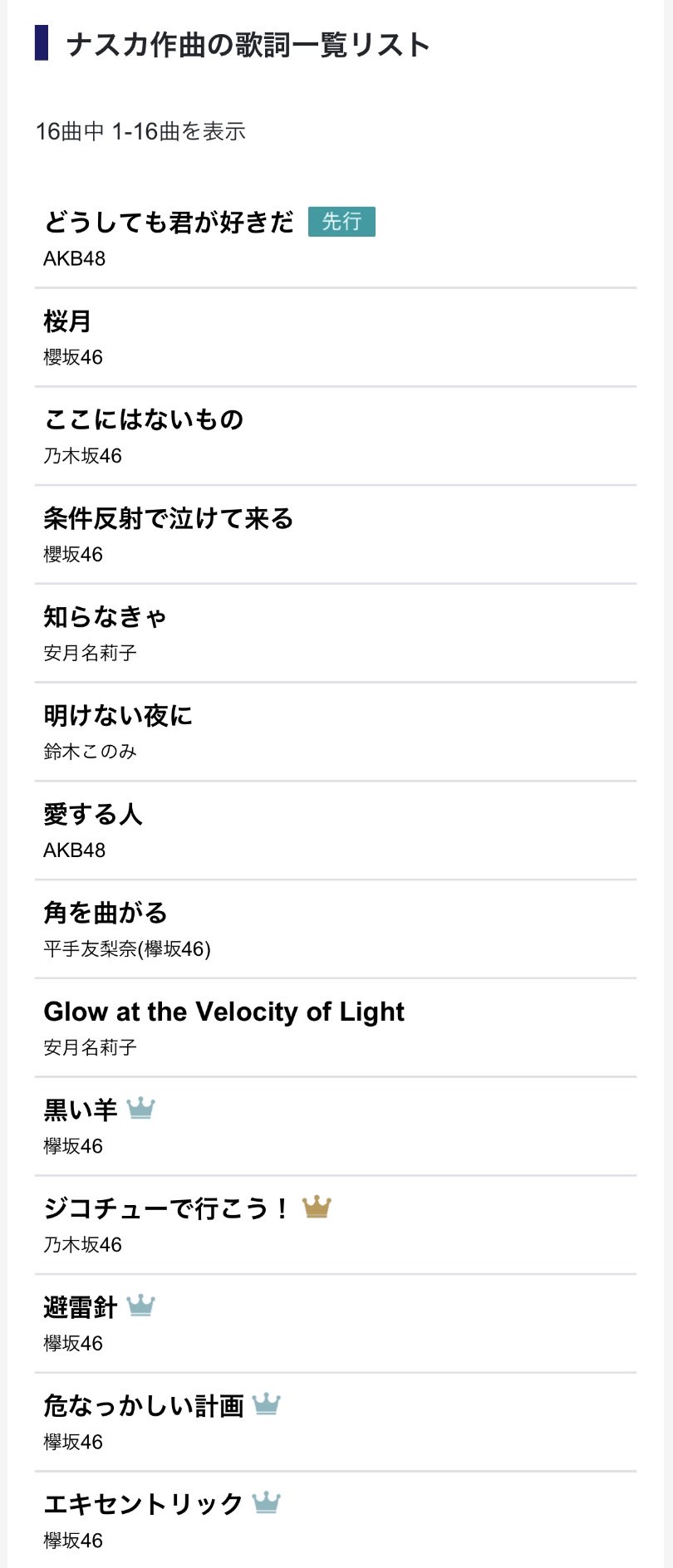The width and height of the screenshot is (673, 1568).
Task: Open lyrics for どうしても君が好きだ
Action: [169, 223]
